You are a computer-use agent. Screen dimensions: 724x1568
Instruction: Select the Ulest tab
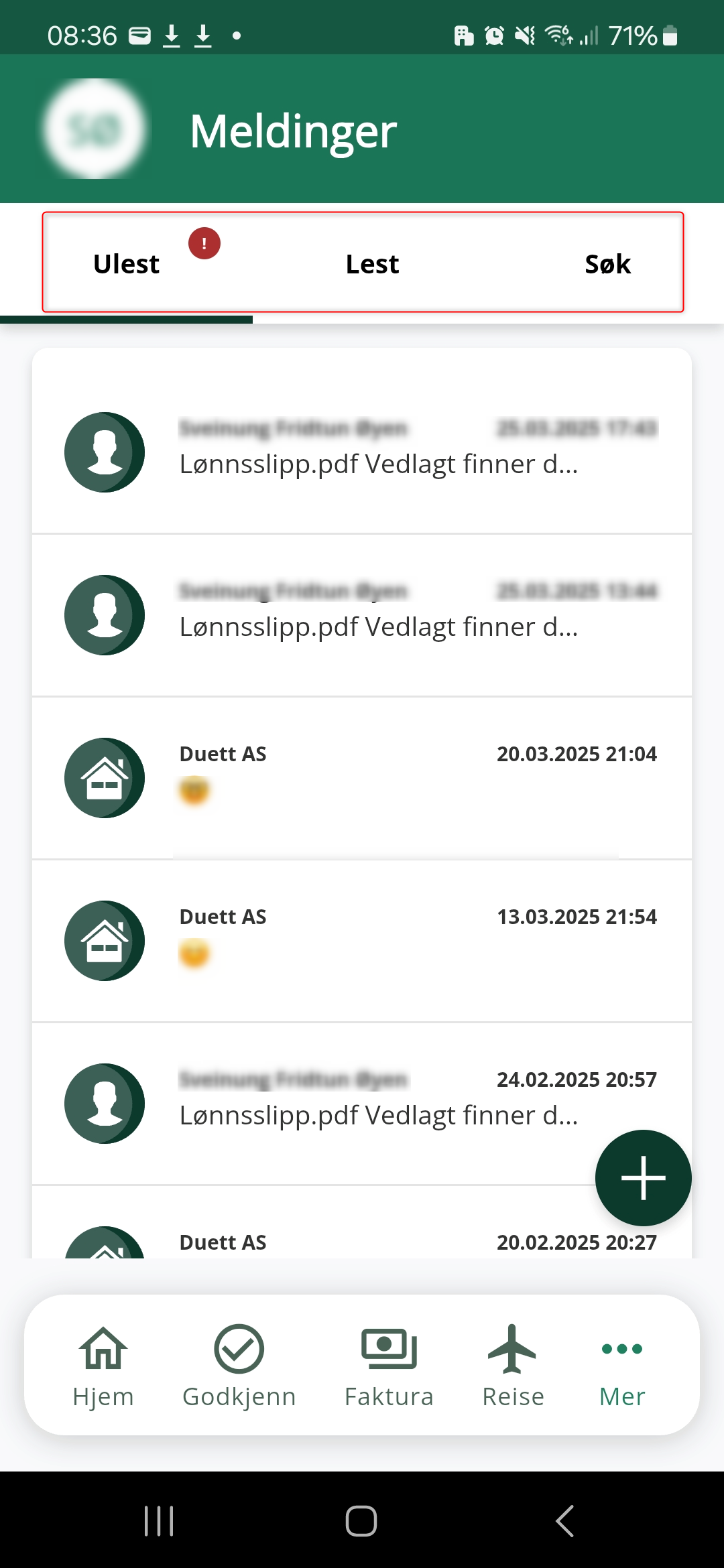tap(126, 264)
